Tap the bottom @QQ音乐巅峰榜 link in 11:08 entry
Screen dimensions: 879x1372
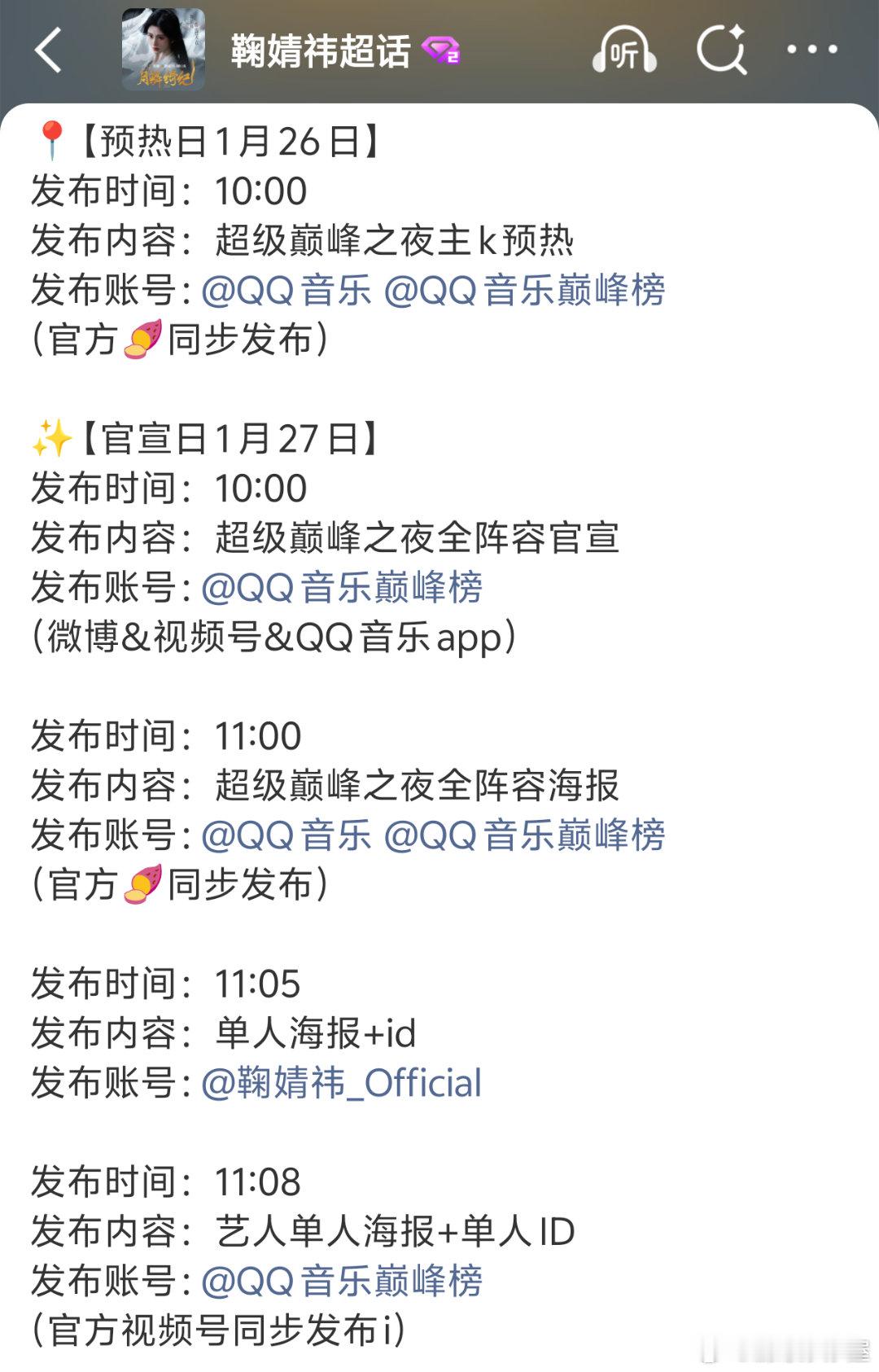coord(342,1280)
